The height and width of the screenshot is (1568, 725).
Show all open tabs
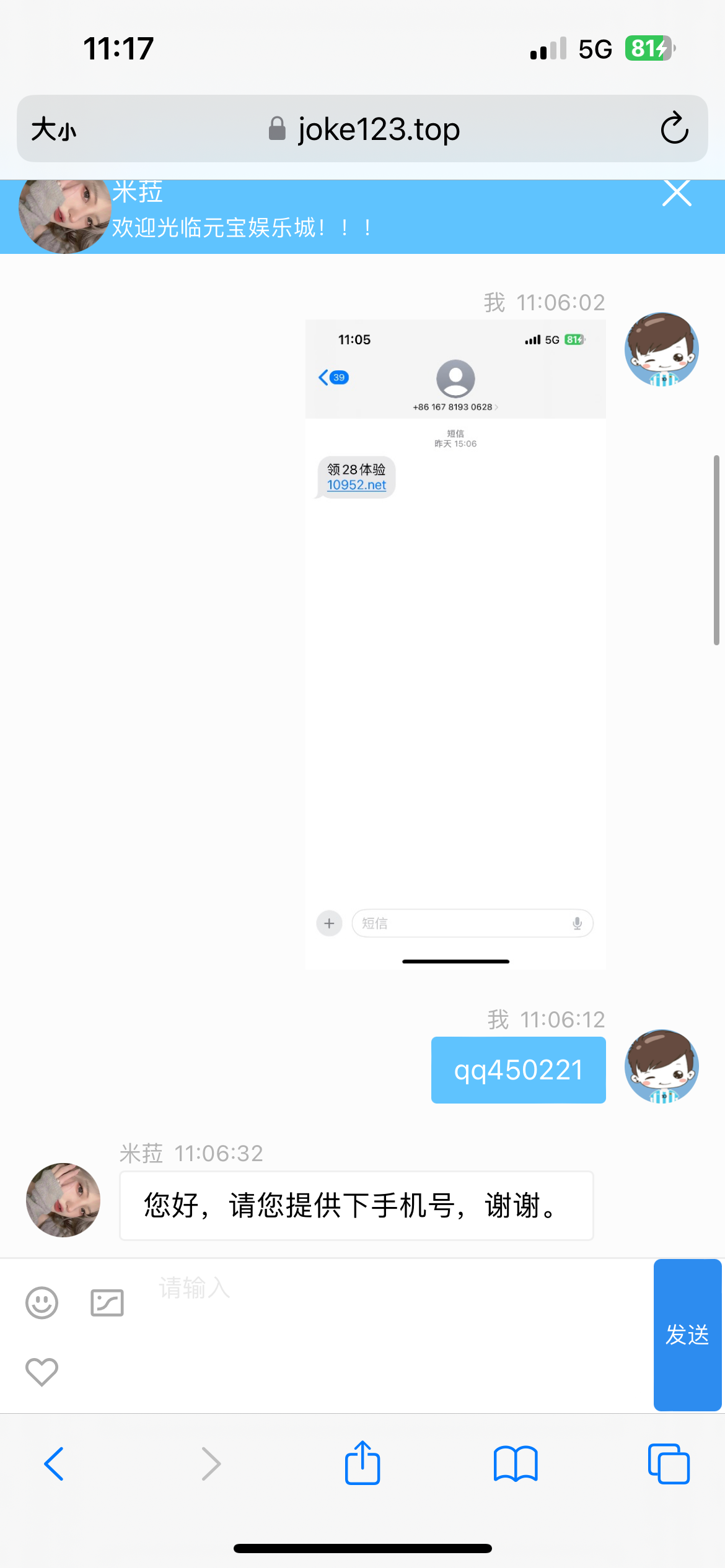click(669, 1464)
